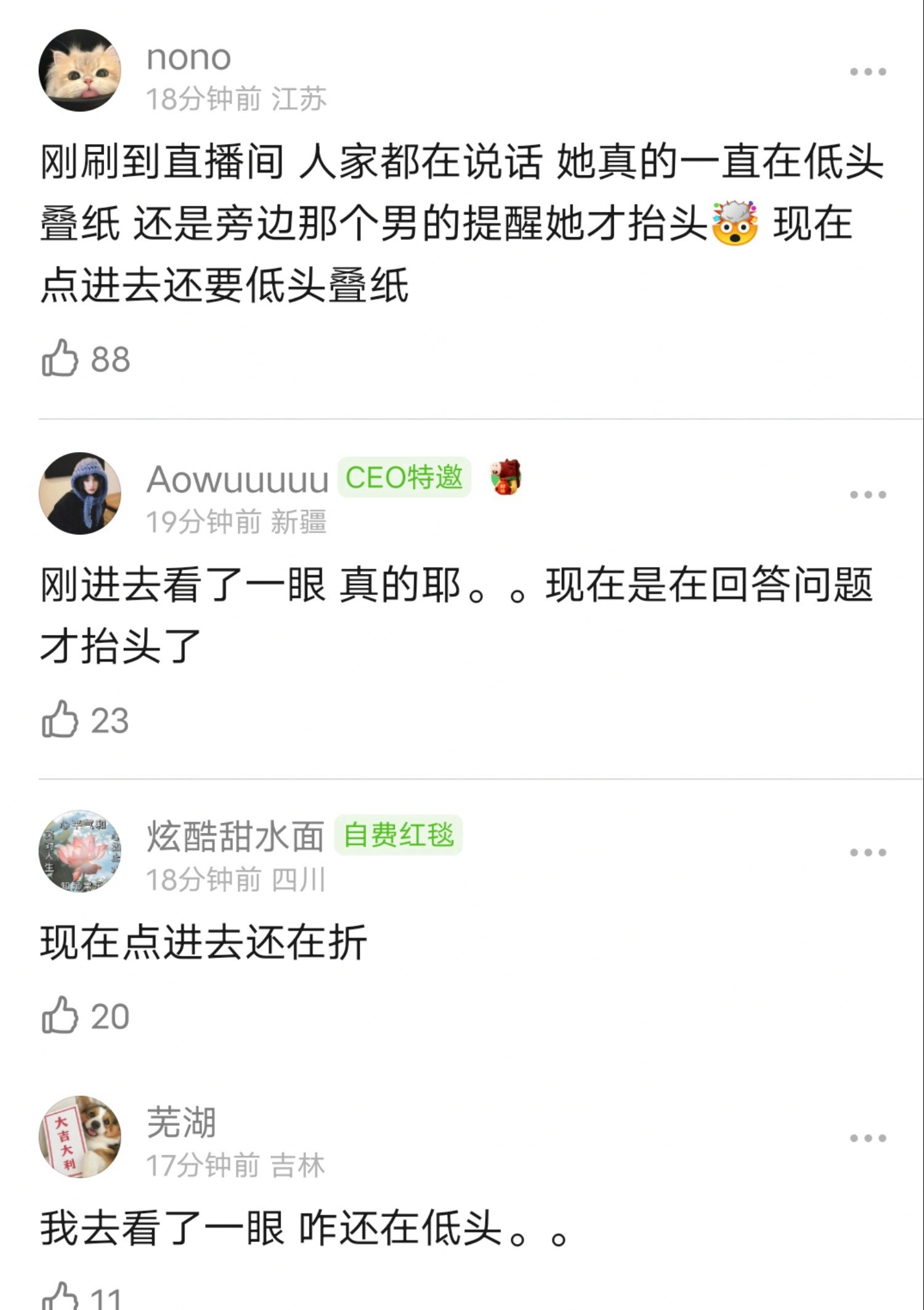
Task: Select the username Aowuuuuu
Action: 239,483
